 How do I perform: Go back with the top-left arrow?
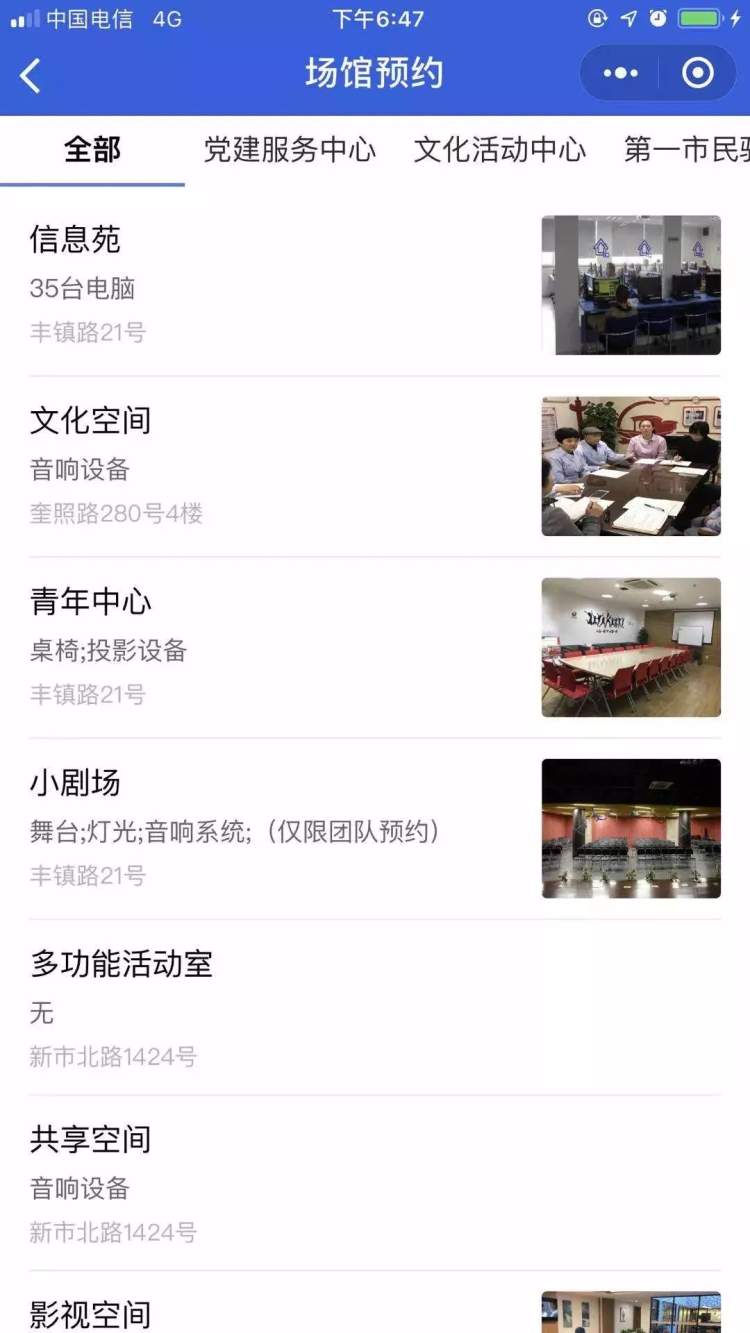pos(30,75)
